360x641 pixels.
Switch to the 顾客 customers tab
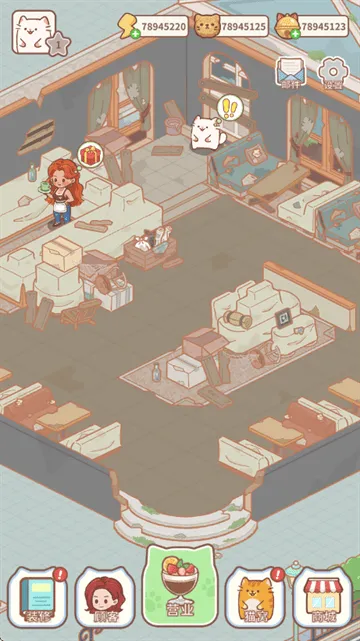coord(105,597)
